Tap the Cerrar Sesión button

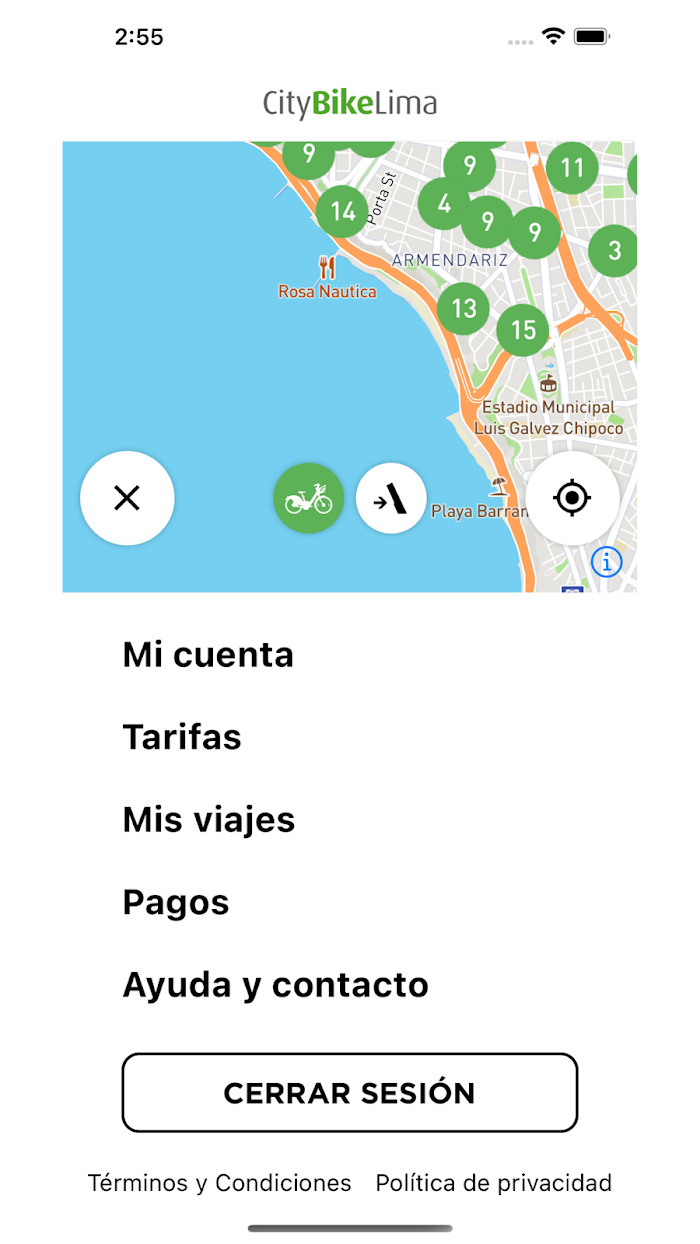(350, 1093)
